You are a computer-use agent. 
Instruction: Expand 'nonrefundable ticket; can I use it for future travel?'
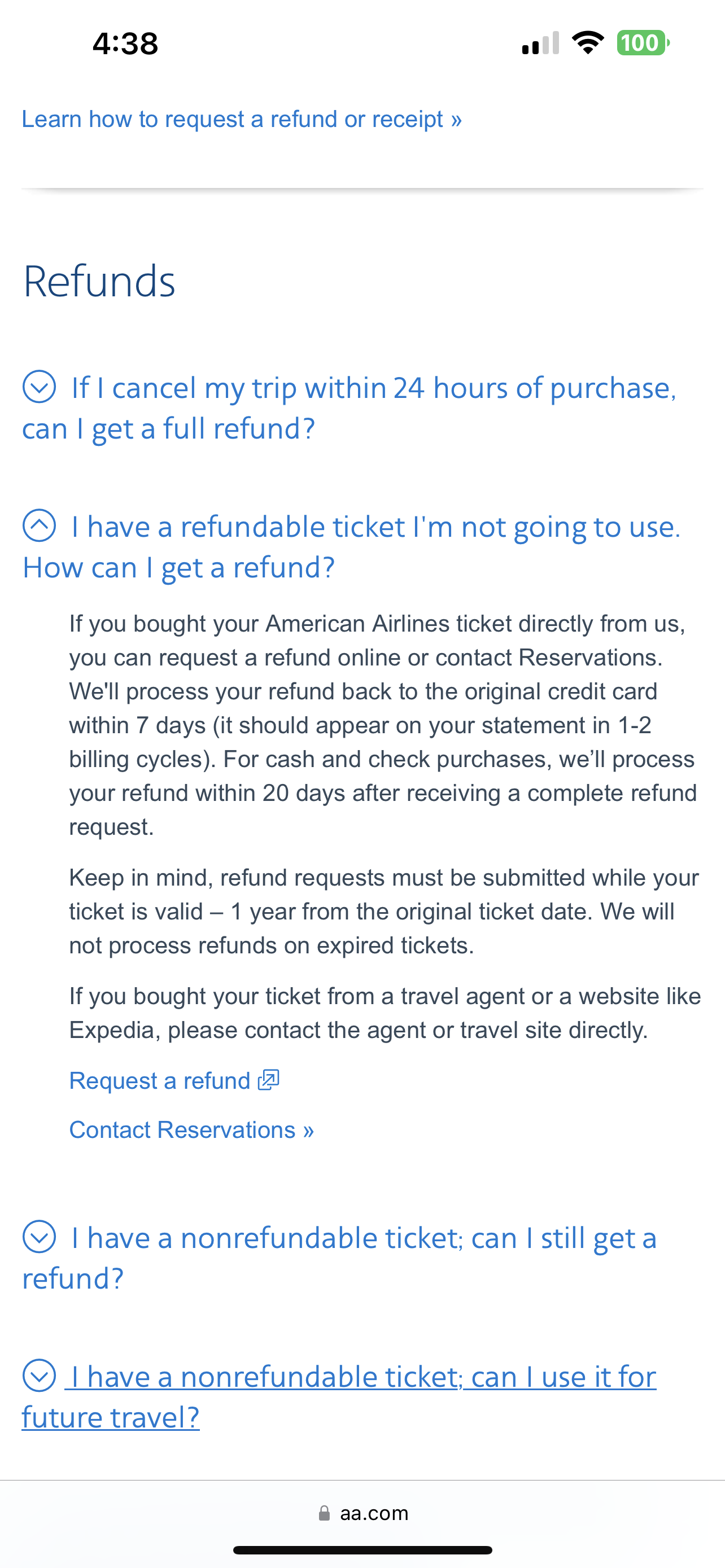(x=340, y=1396)
